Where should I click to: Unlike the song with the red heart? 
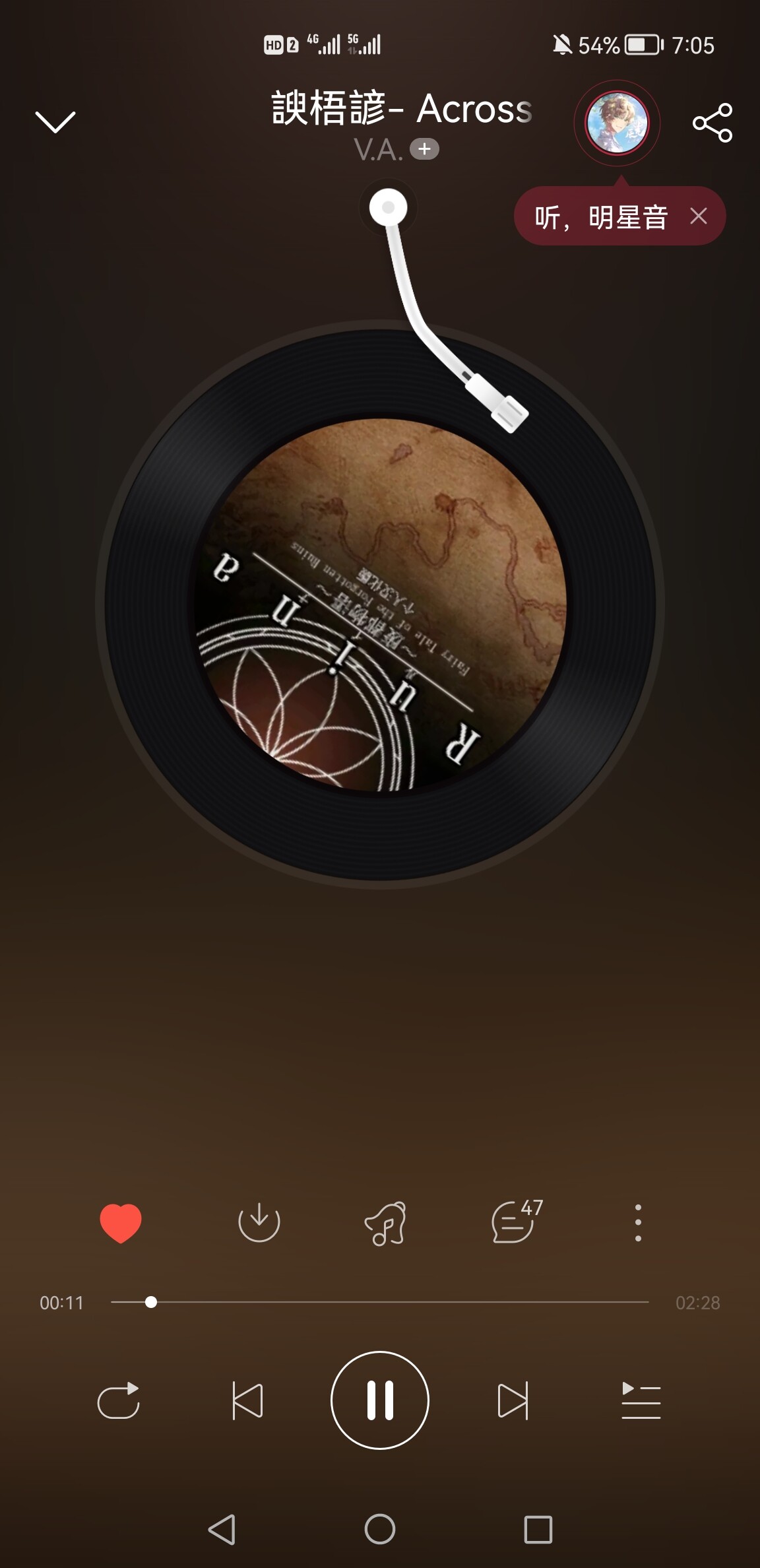(x=121, y=1223)
